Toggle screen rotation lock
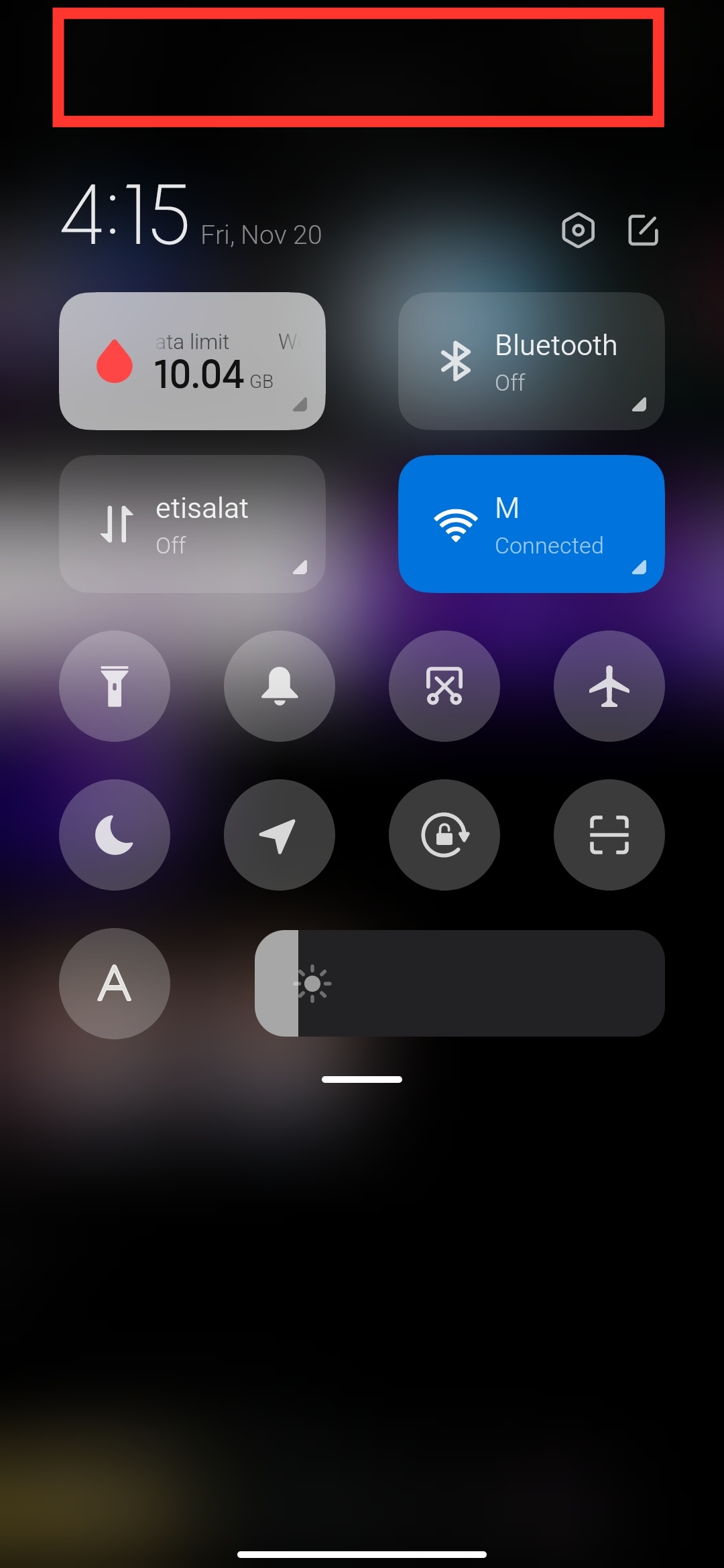The height and width of the screenshot is (1568, 724). (444, 835)
